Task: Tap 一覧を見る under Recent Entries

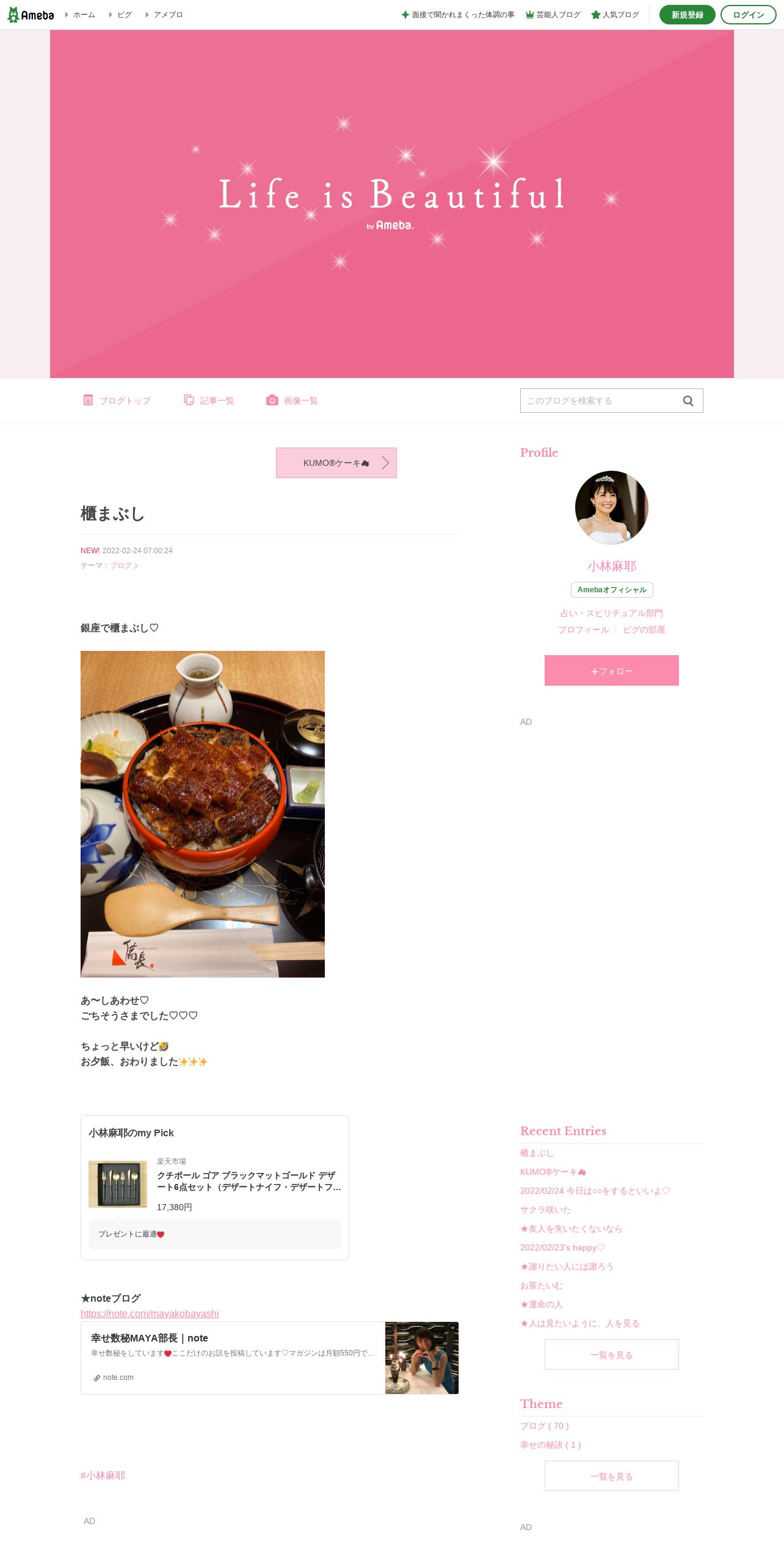Action: 612,1354
